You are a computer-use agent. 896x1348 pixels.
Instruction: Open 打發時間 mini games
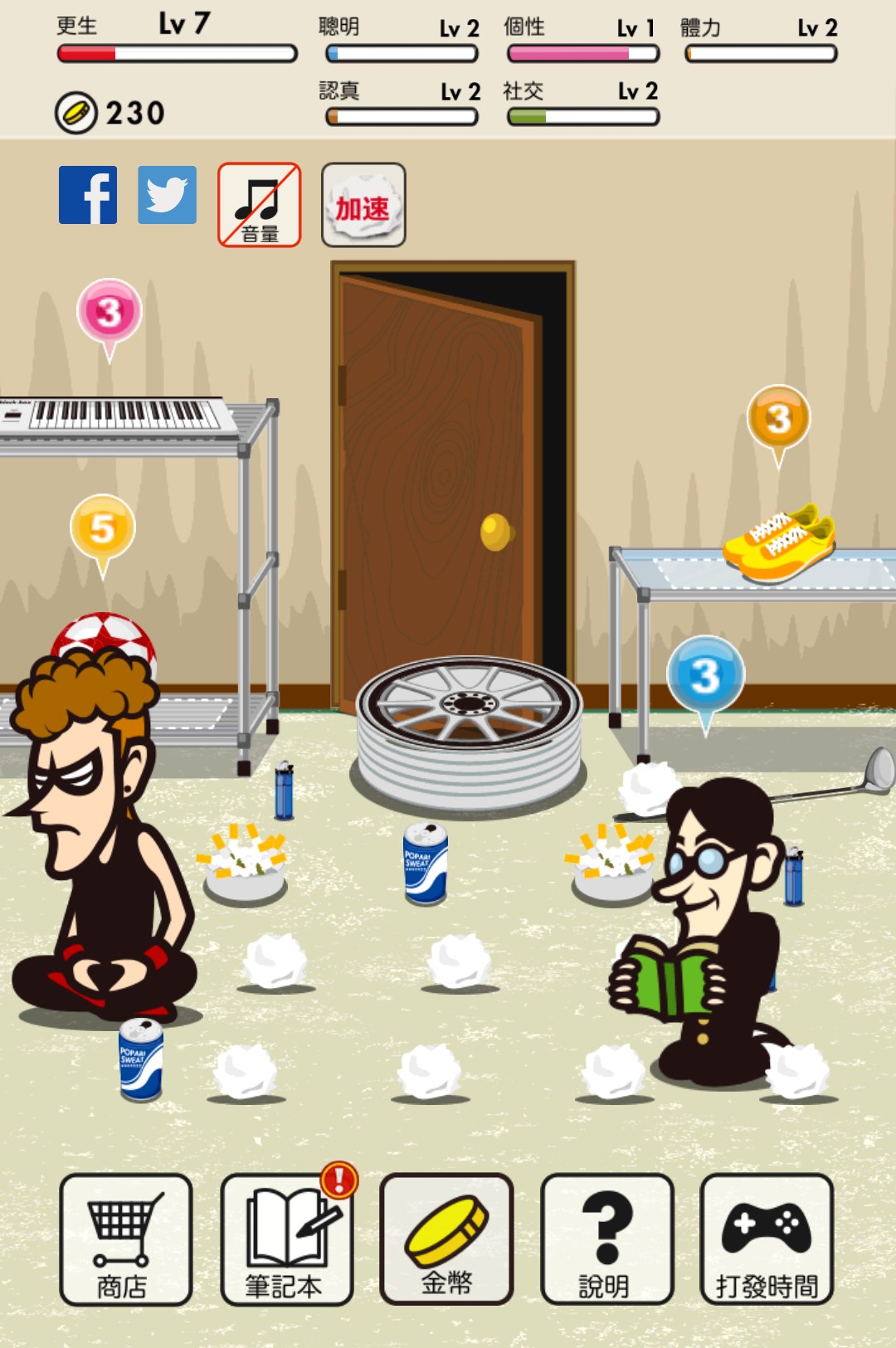[767, 1239]
